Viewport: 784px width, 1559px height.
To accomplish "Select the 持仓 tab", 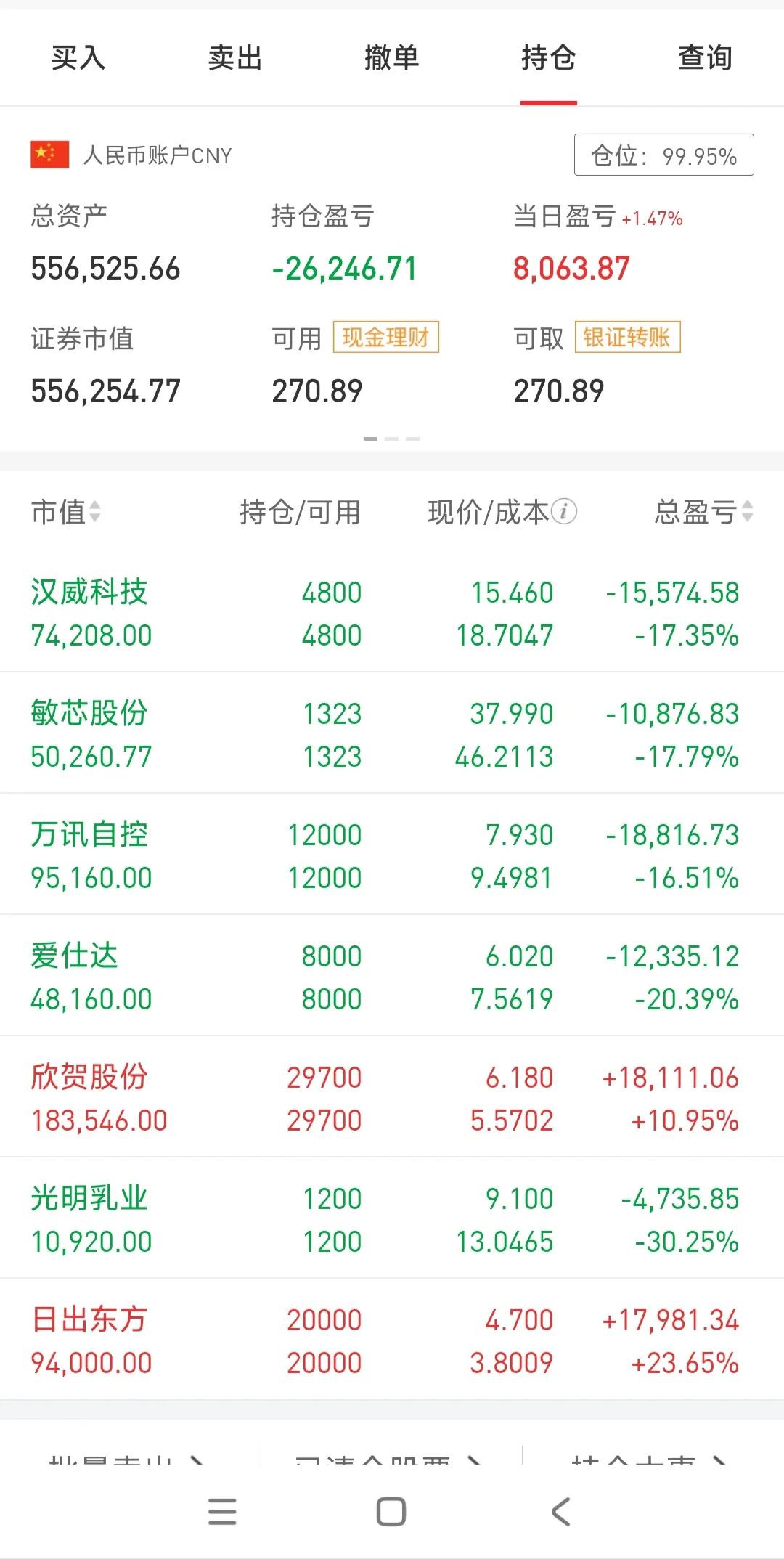I will point(549,57).
